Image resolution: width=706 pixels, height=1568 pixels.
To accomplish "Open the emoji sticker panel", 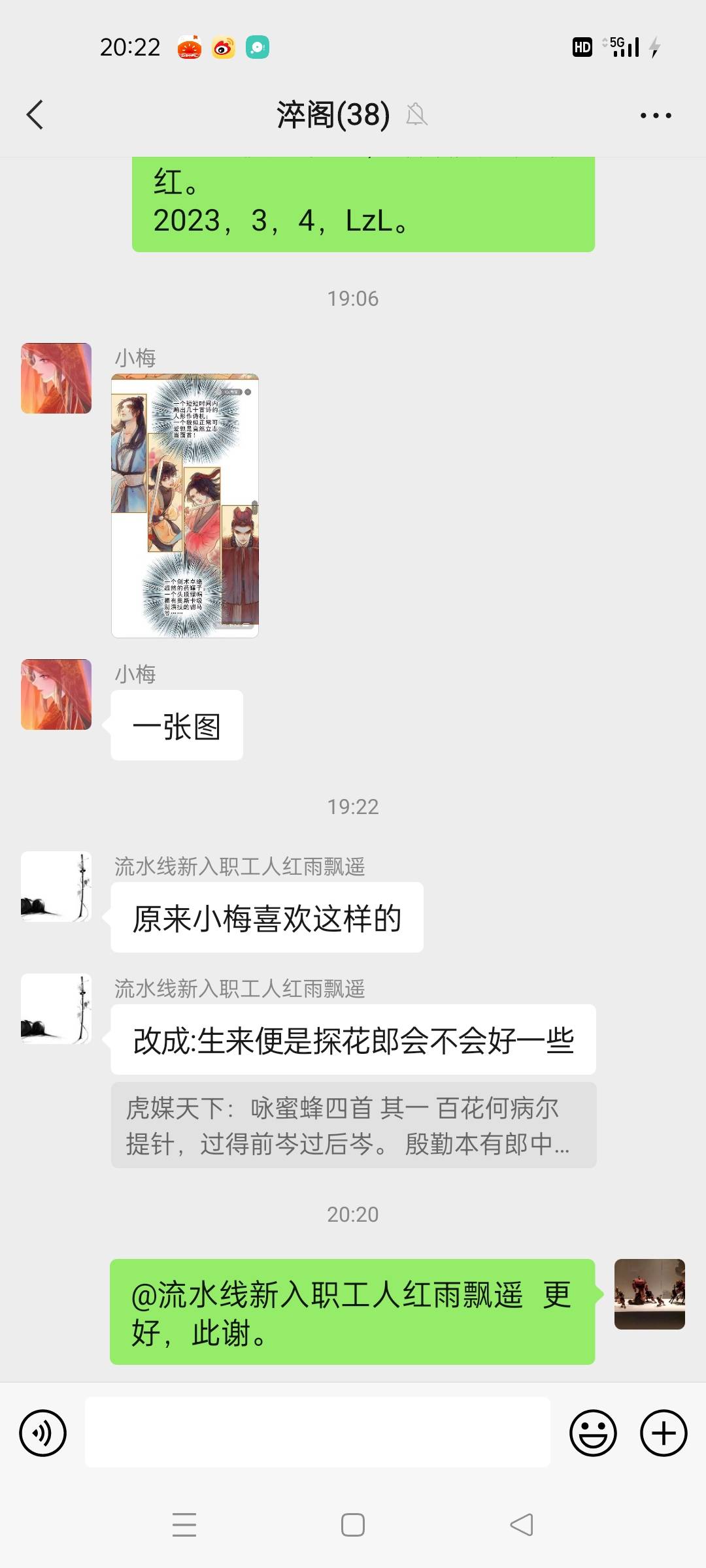I will pos(593,1433).
